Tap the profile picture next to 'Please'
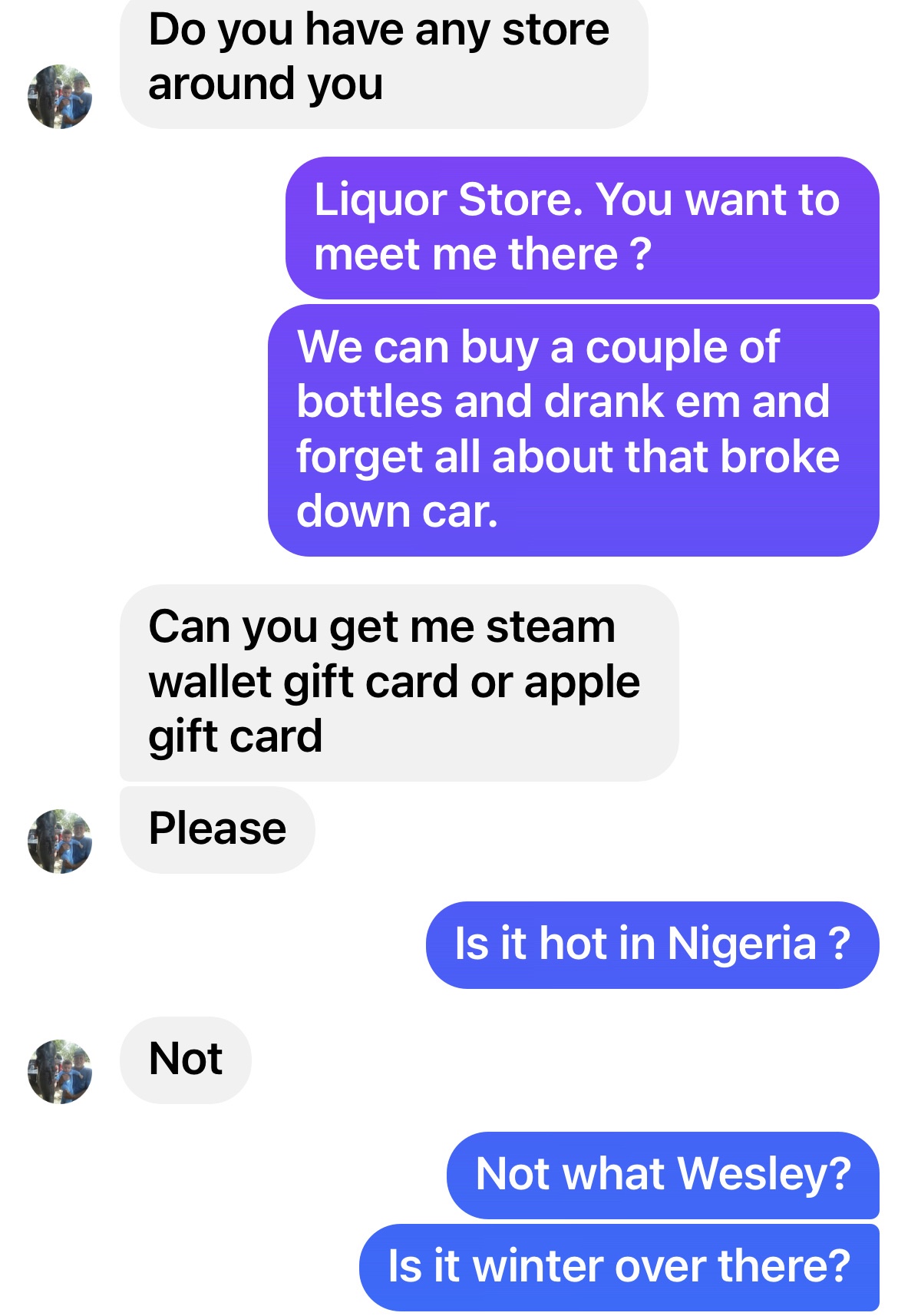 point(60,841)
